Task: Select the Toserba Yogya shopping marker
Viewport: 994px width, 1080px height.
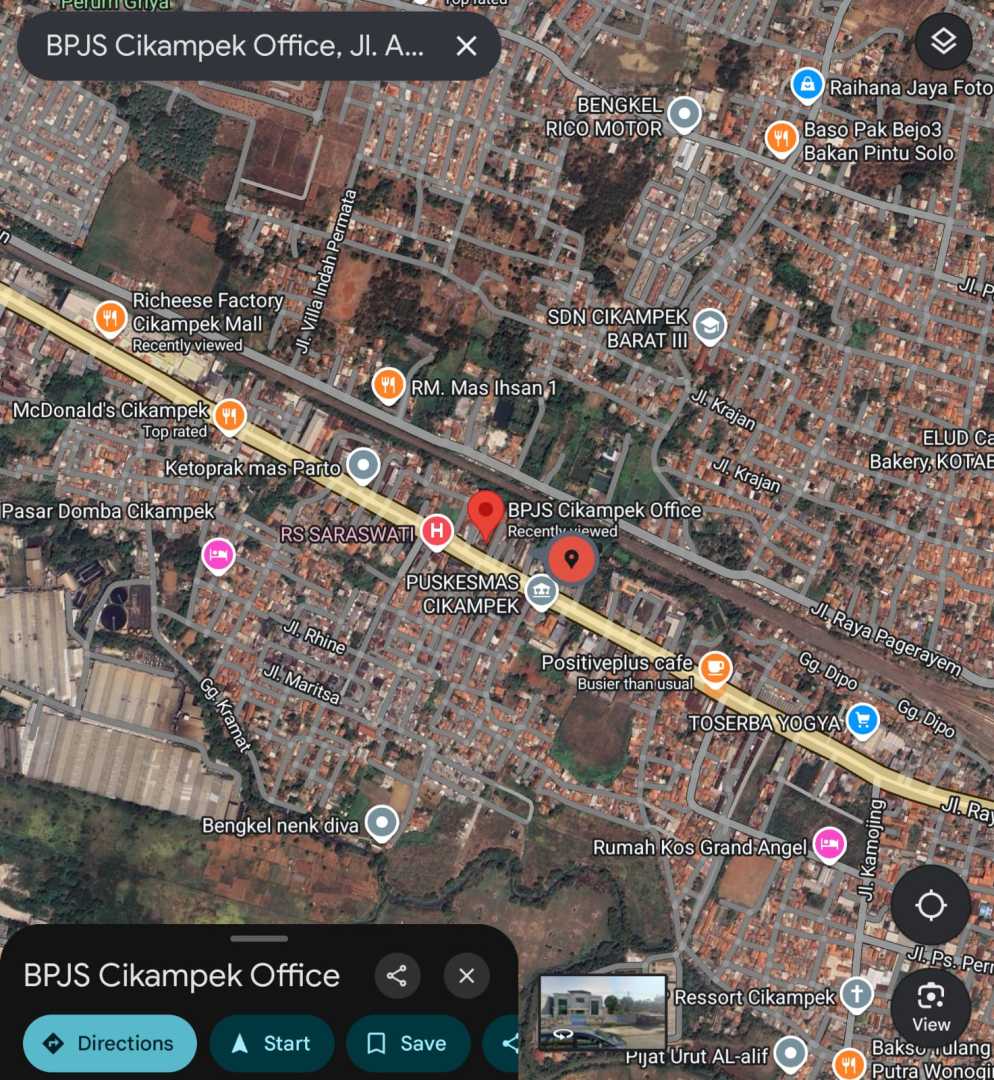Action: pyautogui.click(x=861, y=719)
